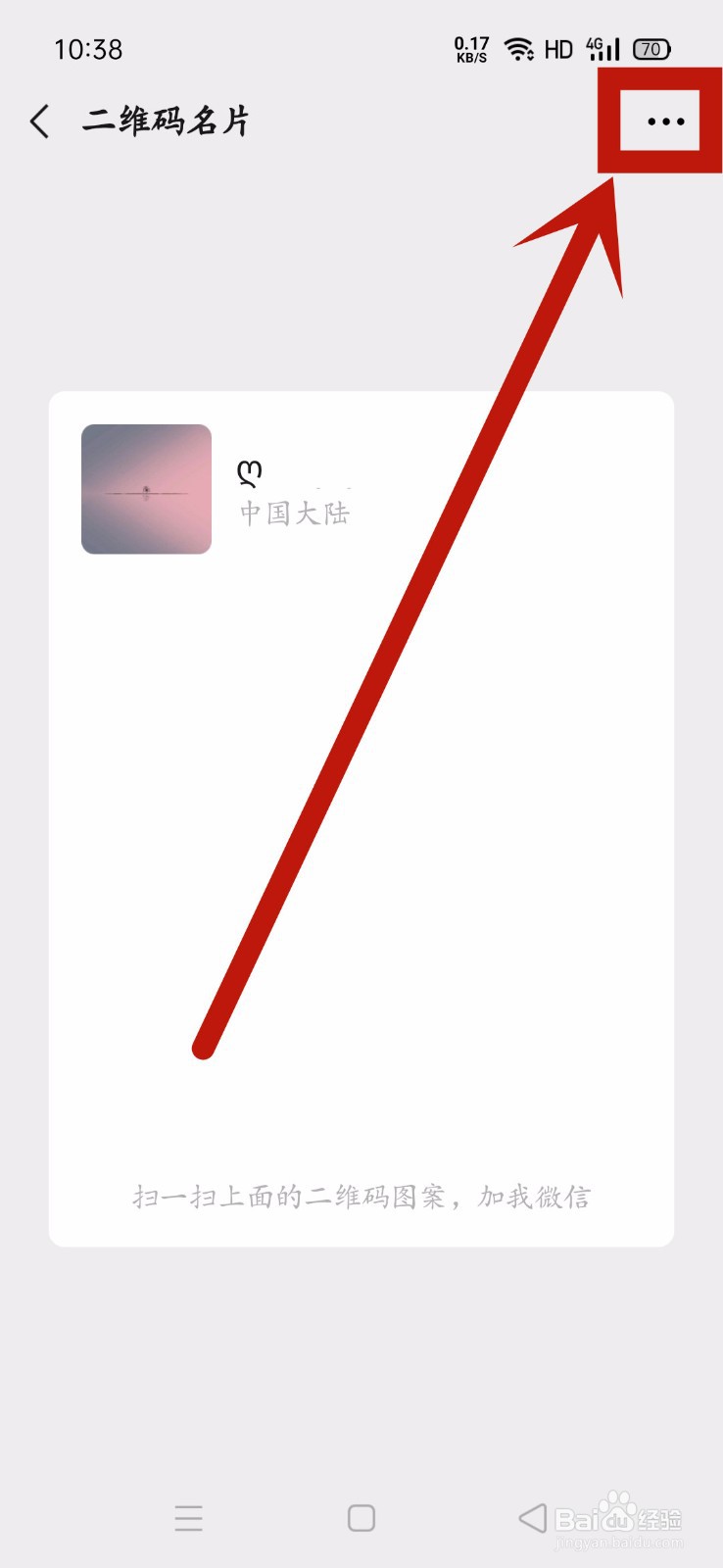
Task: Select the title 二维码名片
Action: [x=167, y=121]
